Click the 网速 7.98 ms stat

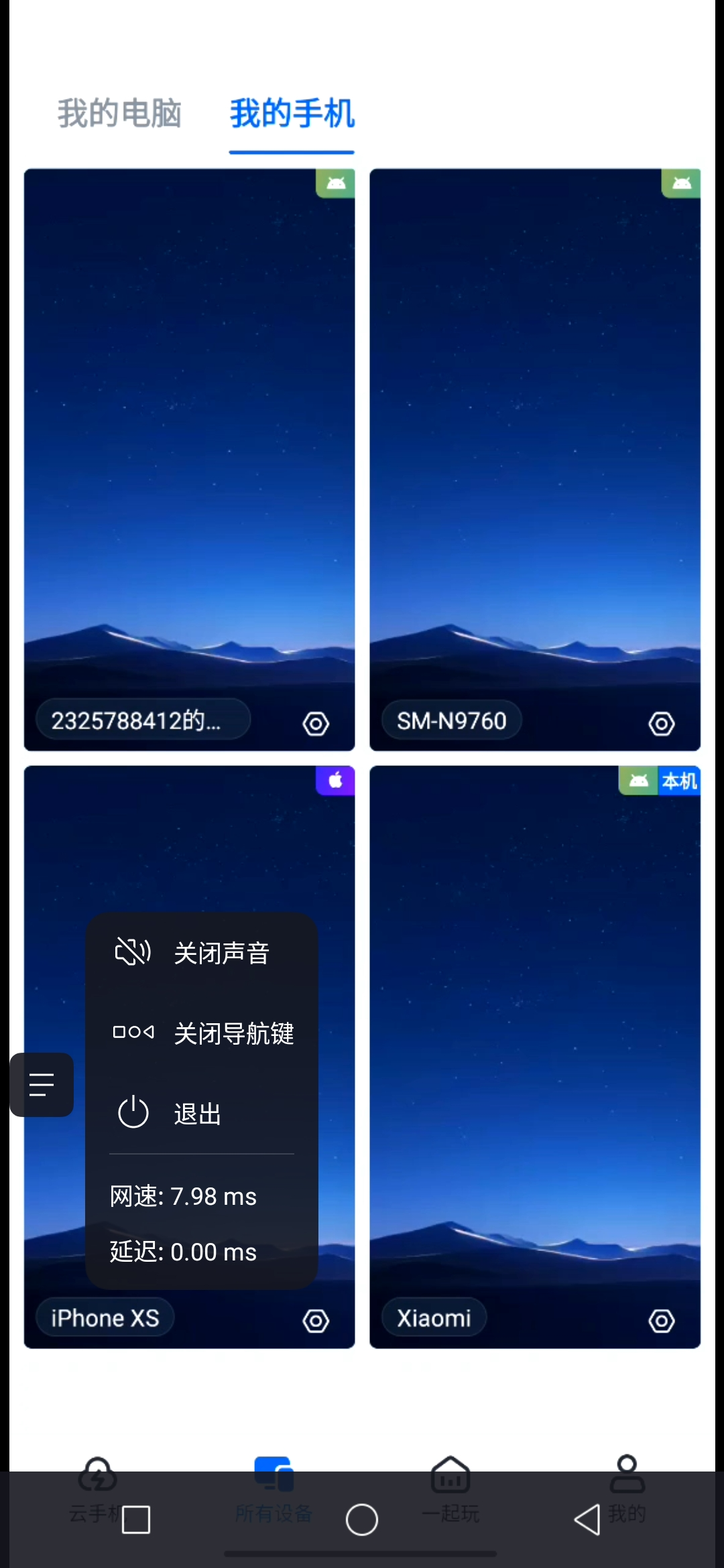(x=182, y=1196)
